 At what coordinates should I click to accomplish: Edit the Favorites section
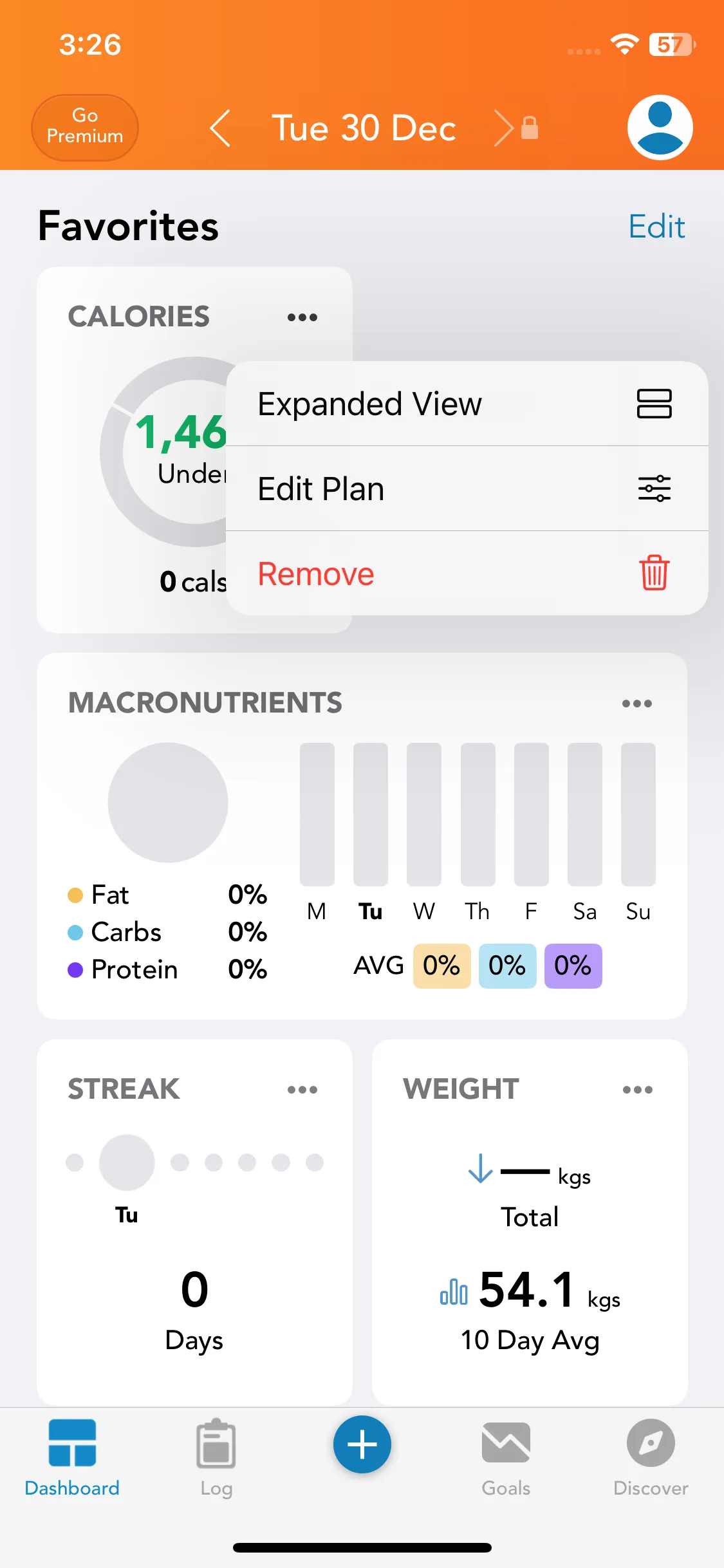[x=656, y=227]
